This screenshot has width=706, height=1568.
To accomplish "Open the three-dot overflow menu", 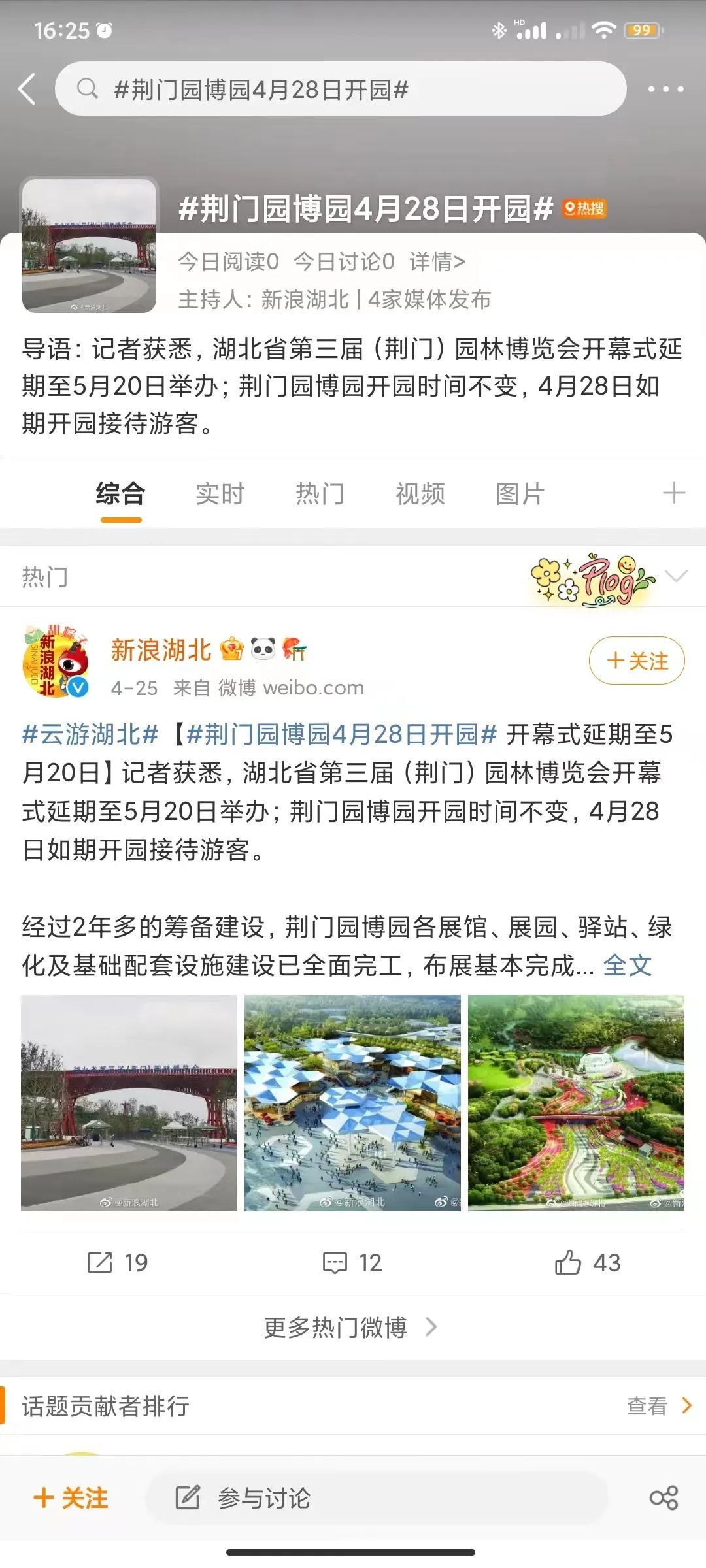I will pos(665,90).
